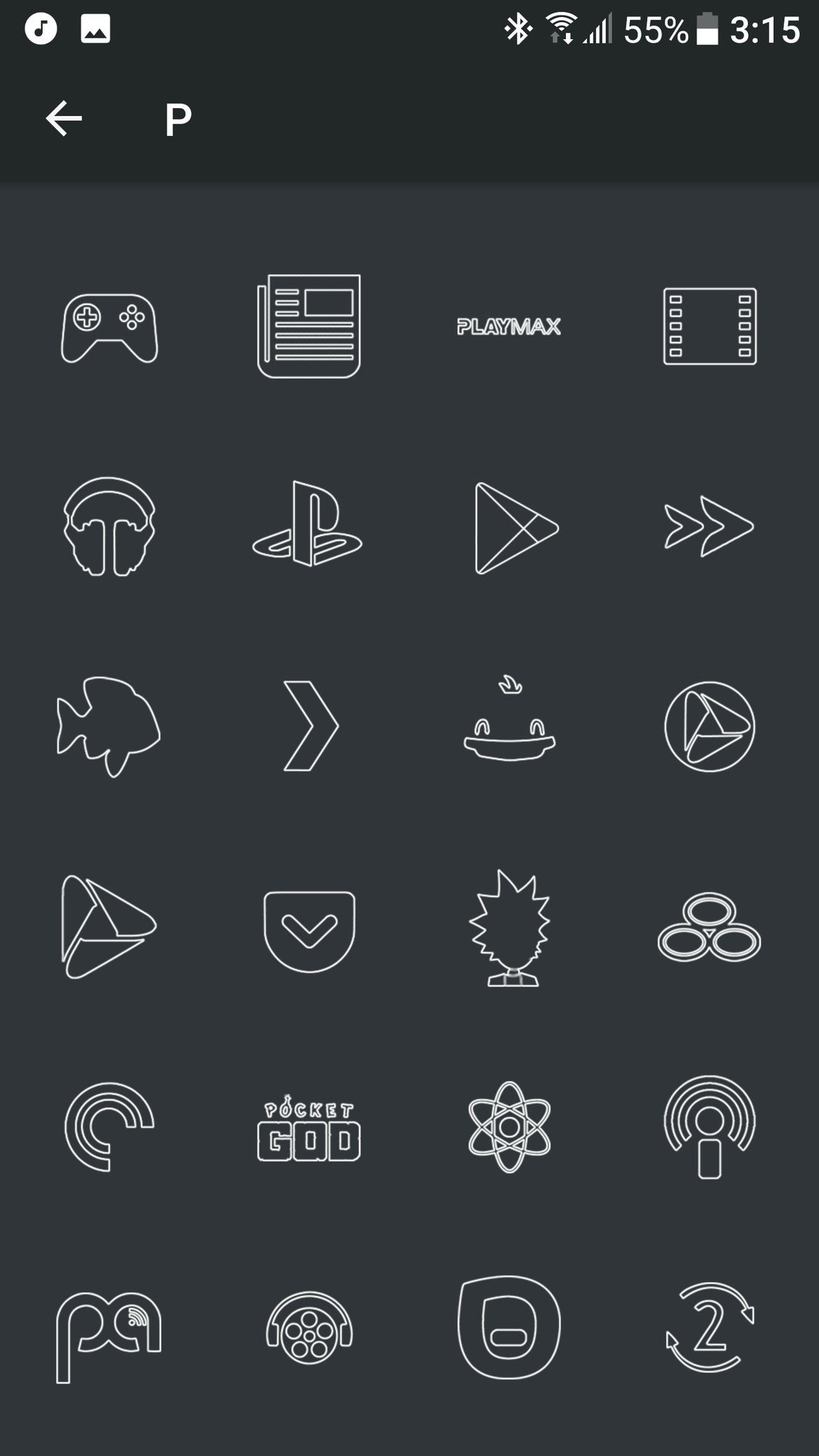Go back using the arrow
Screen dimensions: 819x1456
click(x=64, y=118)
